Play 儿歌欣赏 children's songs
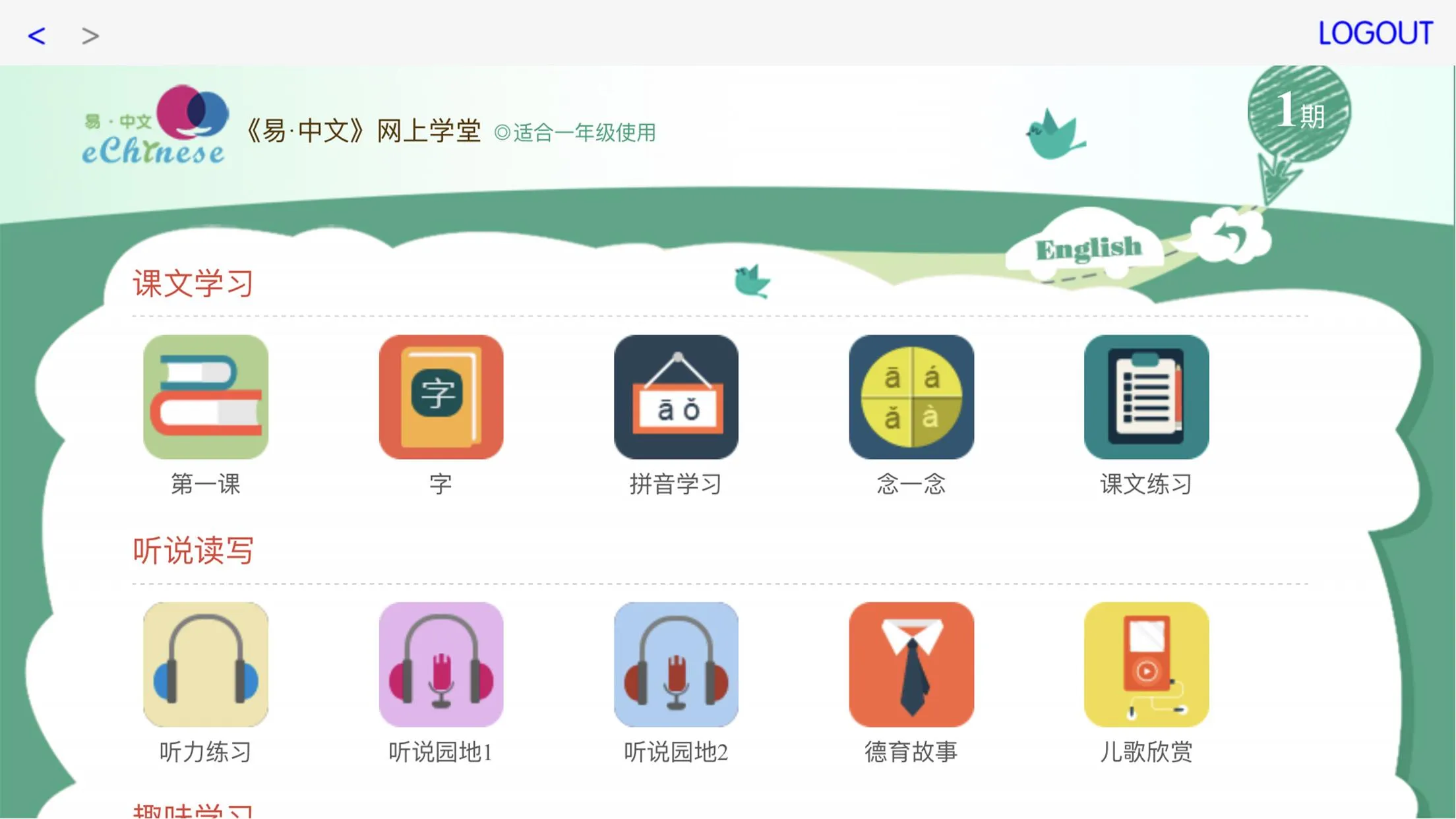1456x819 pixels. tap(1146, 664)
